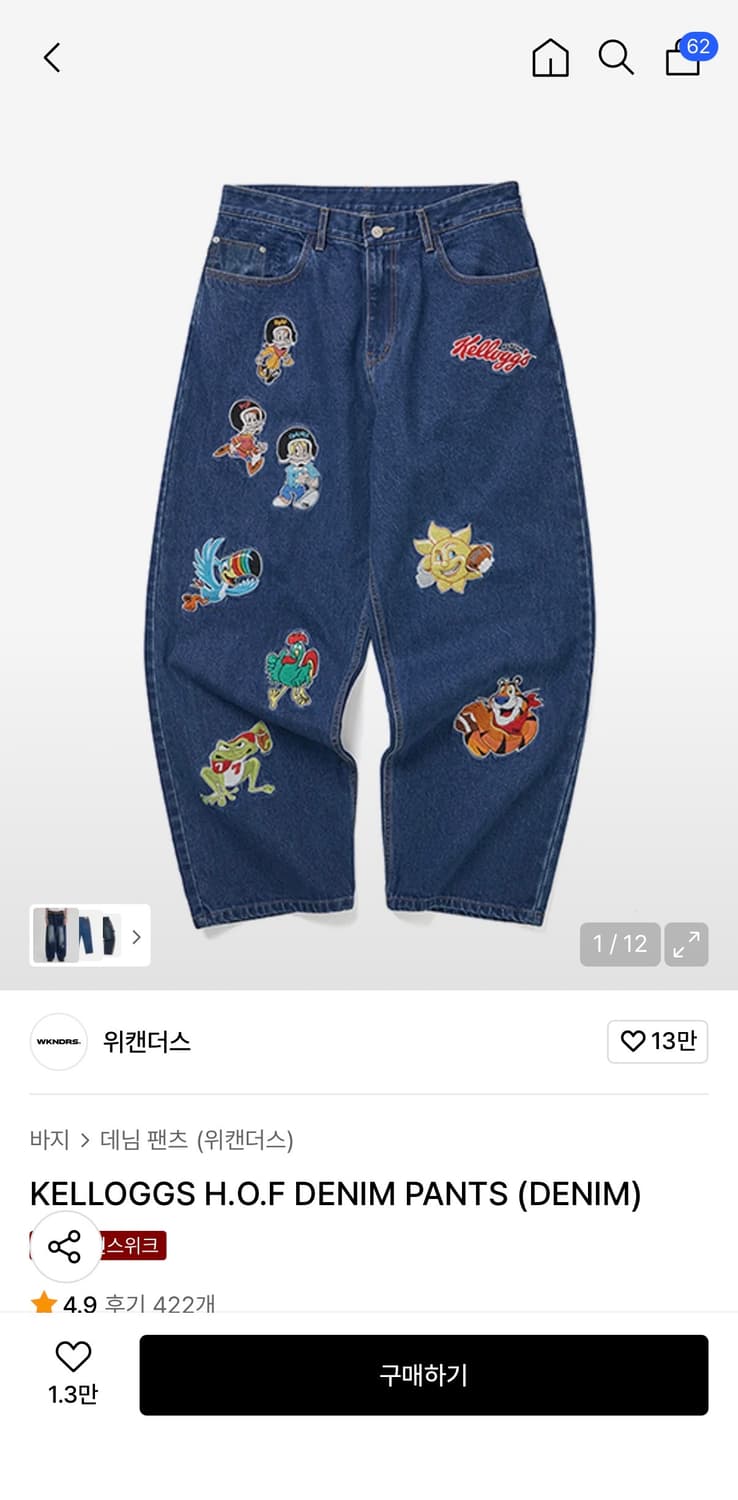
Task: Navigate back using the back arrow
Action: pos(52,57)
